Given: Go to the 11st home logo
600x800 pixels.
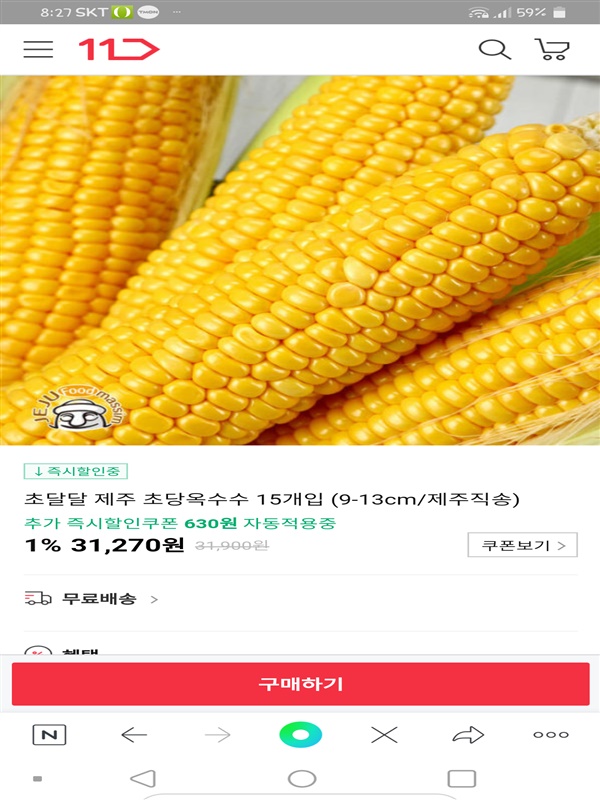Looking at the screenshot, I should 119,49.
